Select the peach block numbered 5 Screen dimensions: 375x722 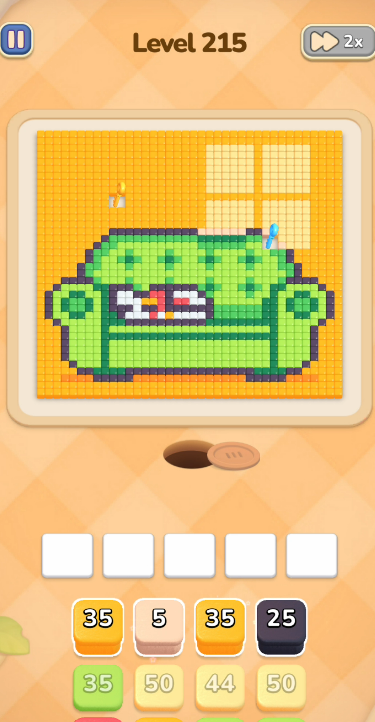click(x=159, y=627)
